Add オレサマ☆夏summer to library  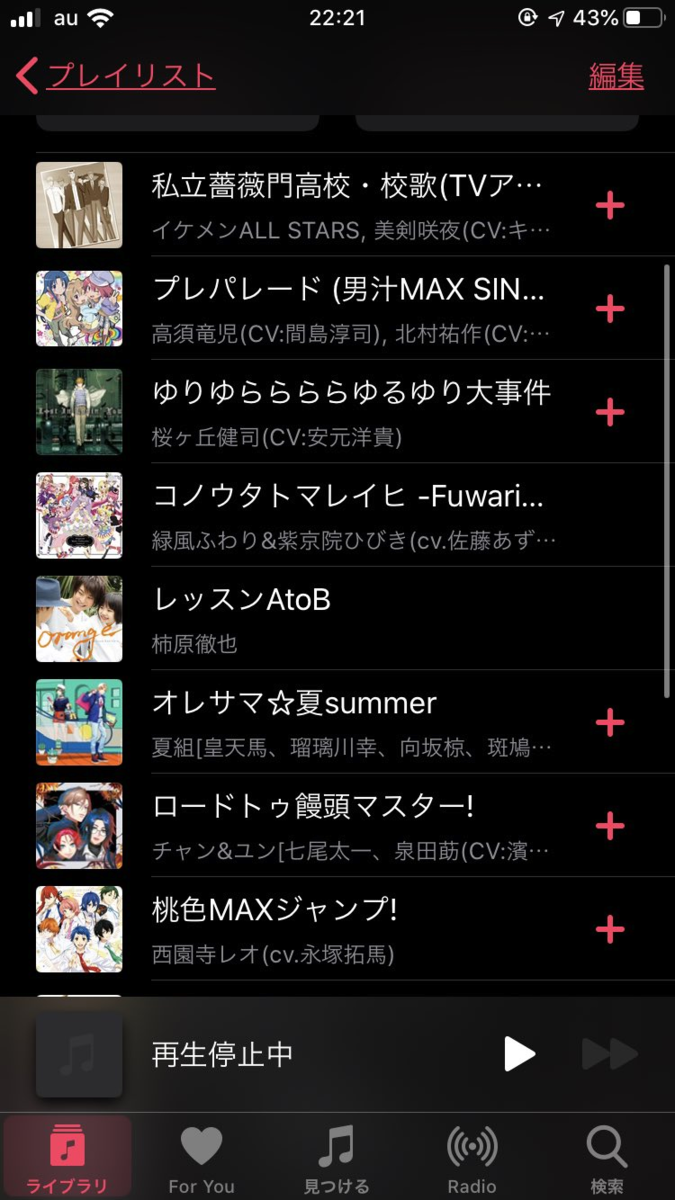(609, 722)
